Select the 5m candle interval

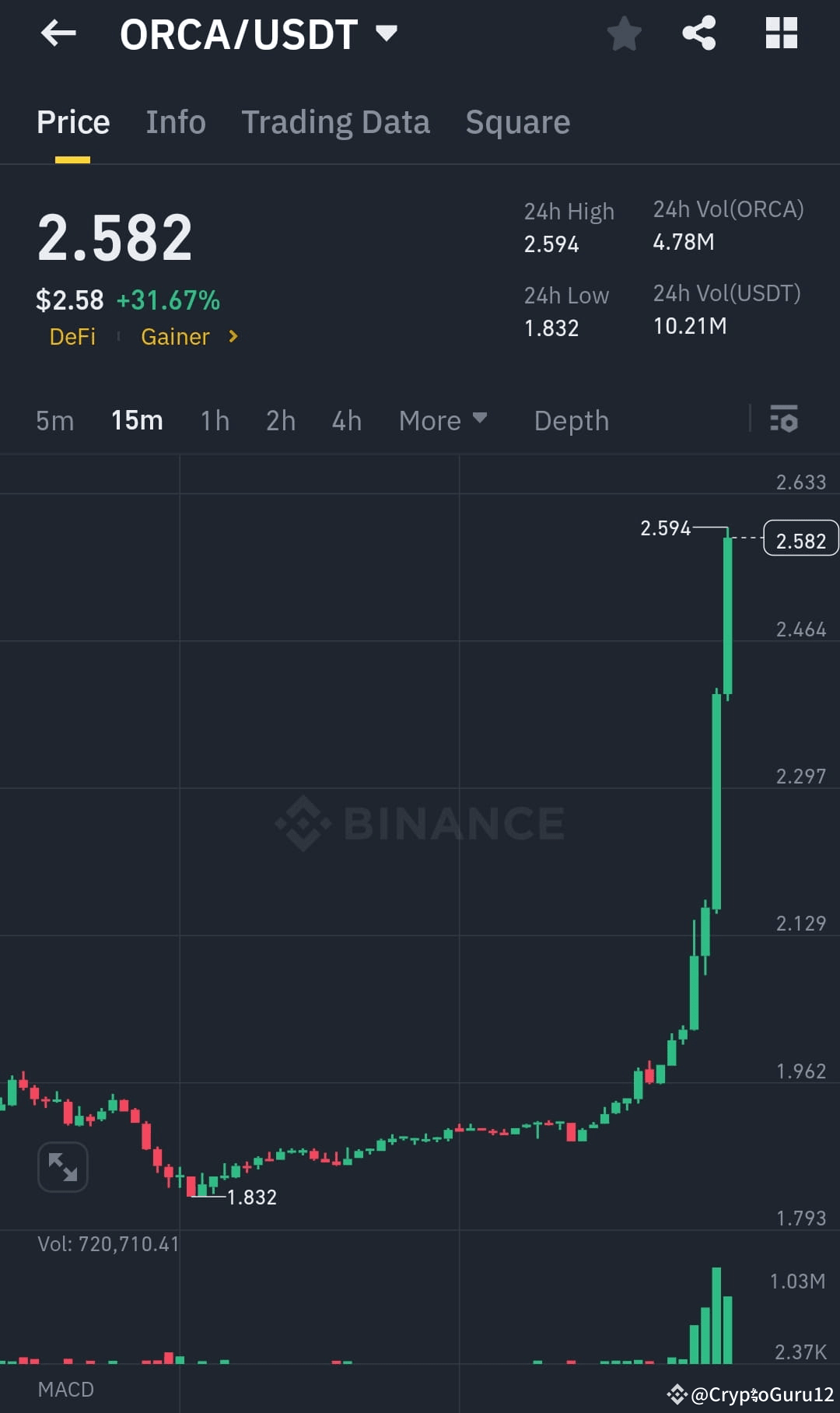tap(54, 420)
